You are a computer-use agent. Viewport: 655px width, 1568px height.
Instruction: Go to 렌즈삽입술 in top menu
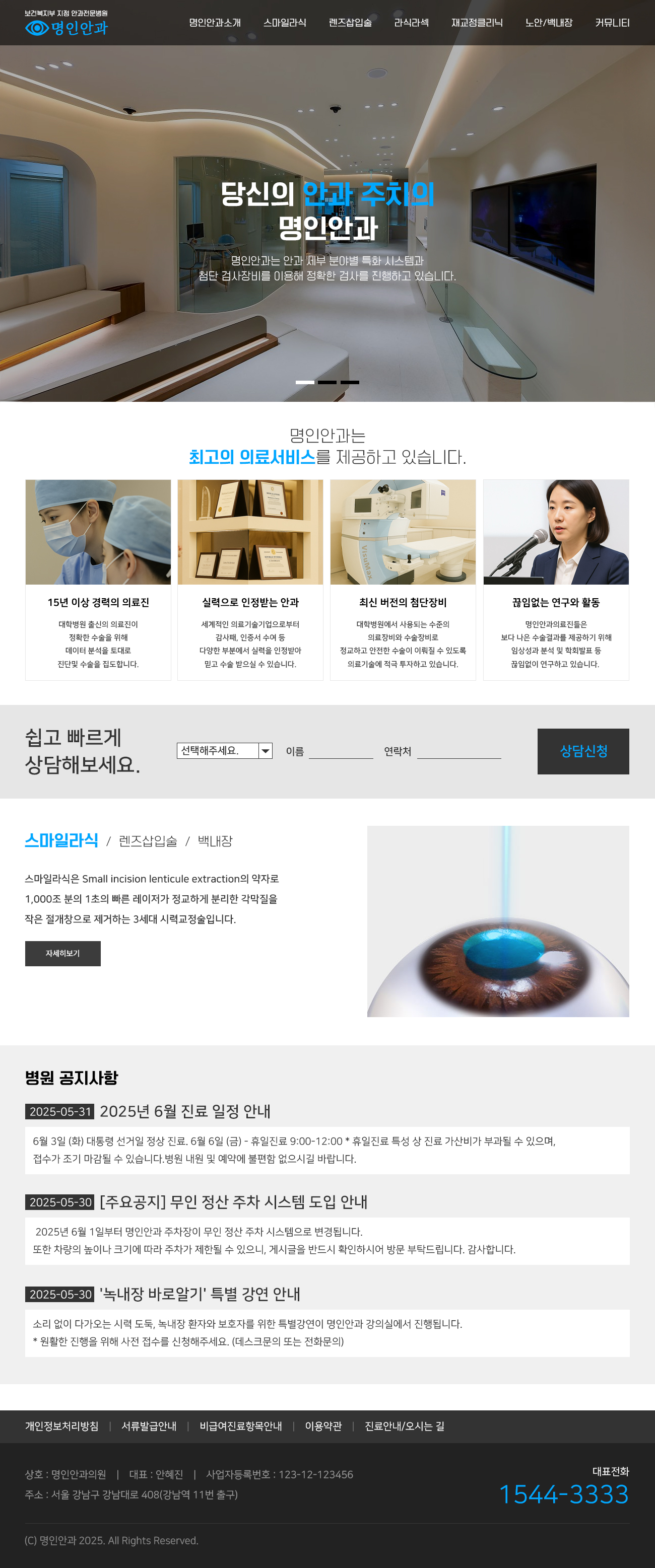point(350,23)
